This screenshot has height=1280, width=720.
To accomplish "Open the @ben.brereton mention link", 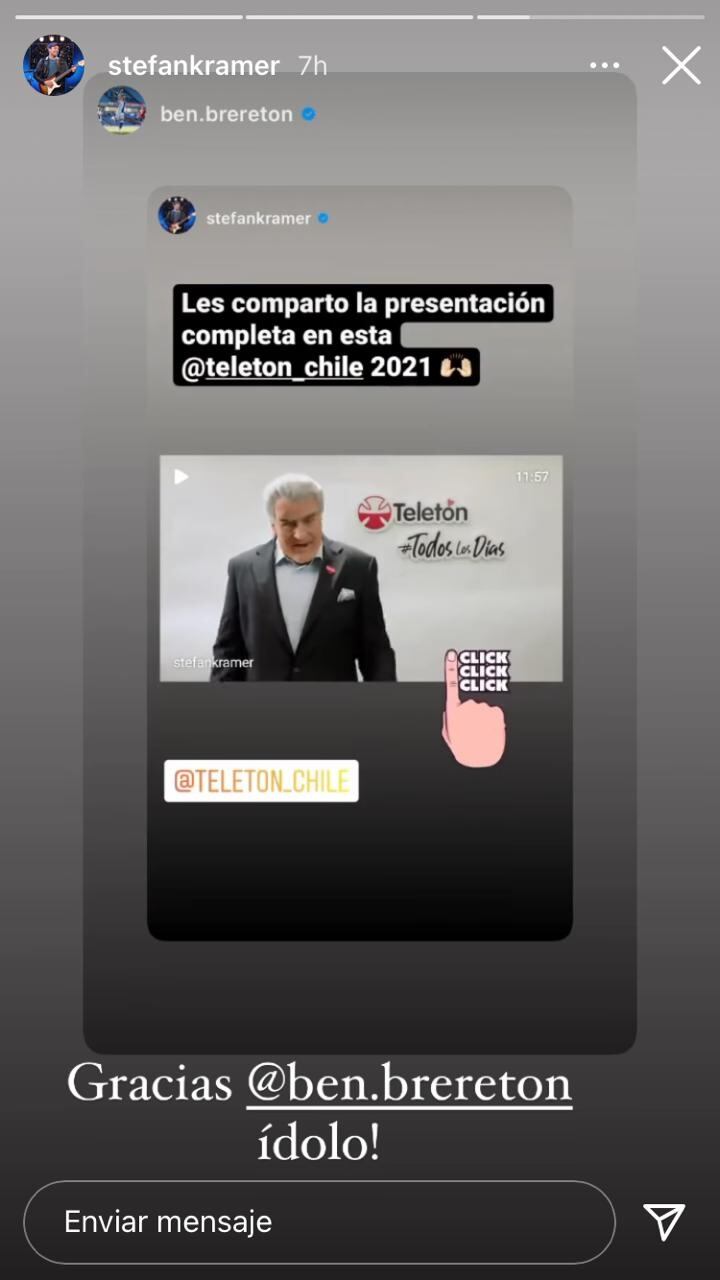I will click(409, 1084).
